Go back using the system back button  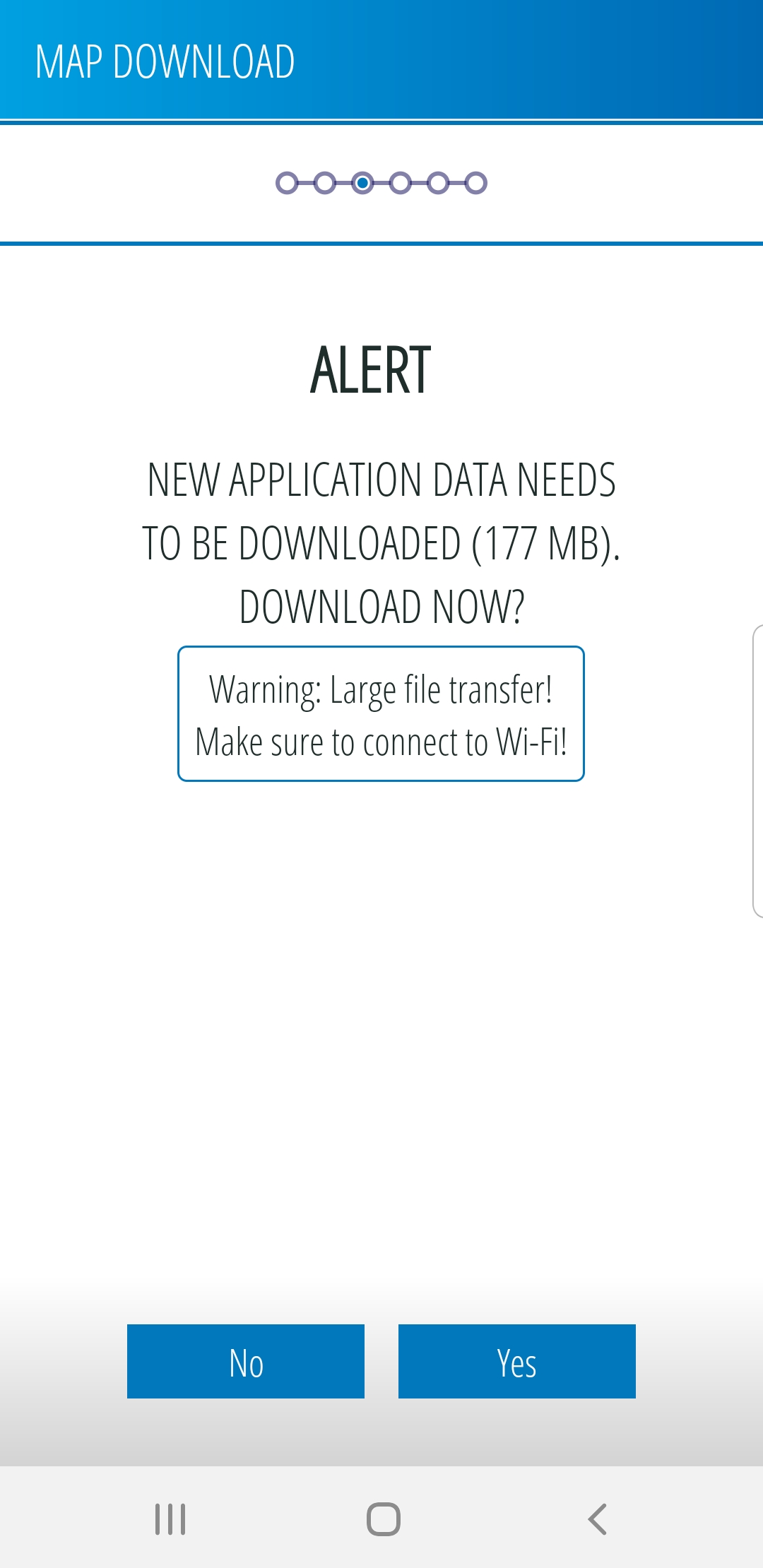pos(597,1519)
